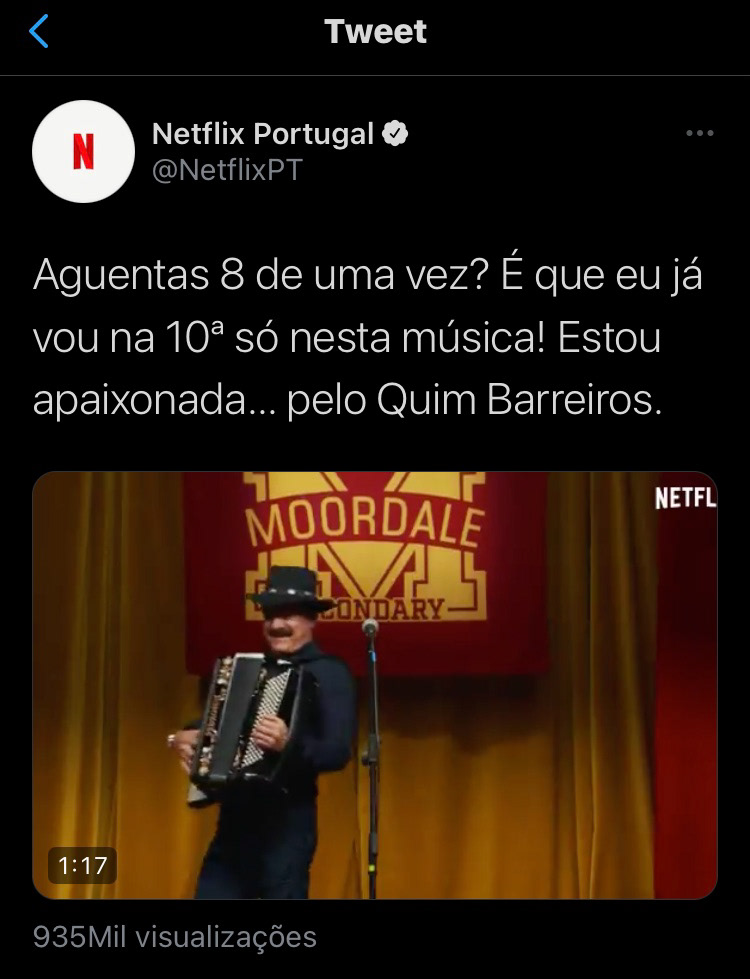Go back using the blue arrow
This screenshot has height=979, width=750.
(39, 31)
